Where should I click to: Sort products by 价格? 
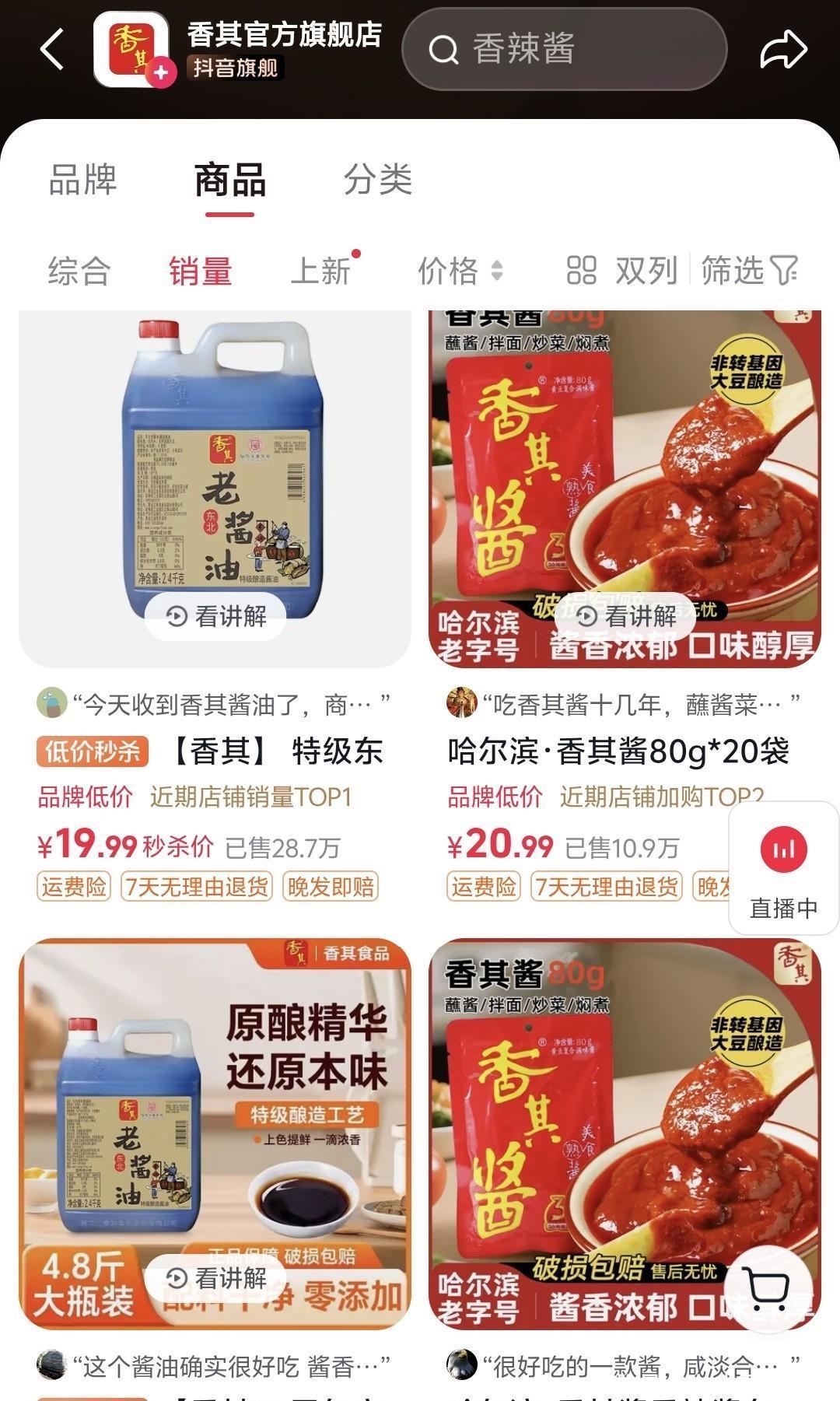pos(460,271)
